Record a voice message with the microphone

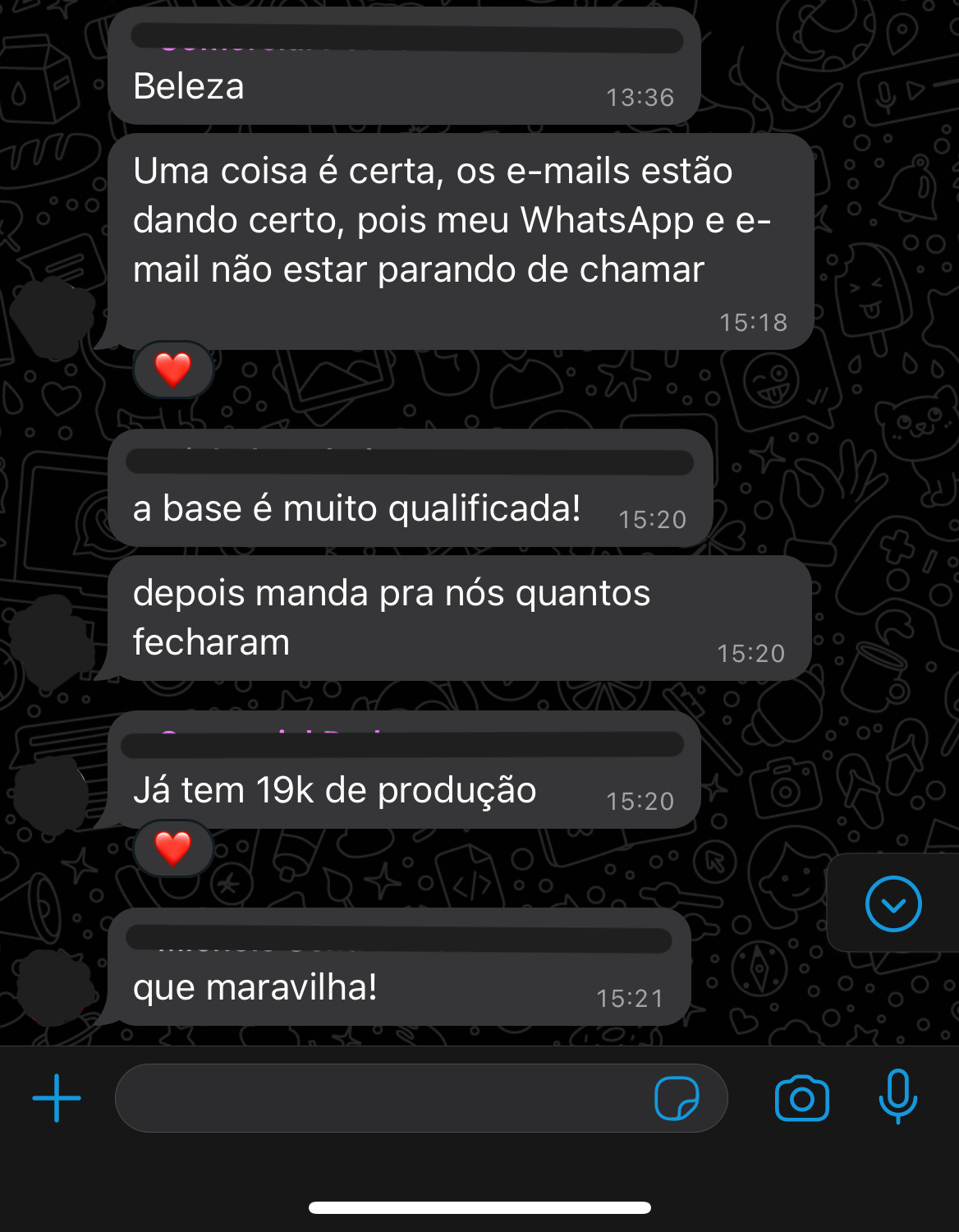897,1096
